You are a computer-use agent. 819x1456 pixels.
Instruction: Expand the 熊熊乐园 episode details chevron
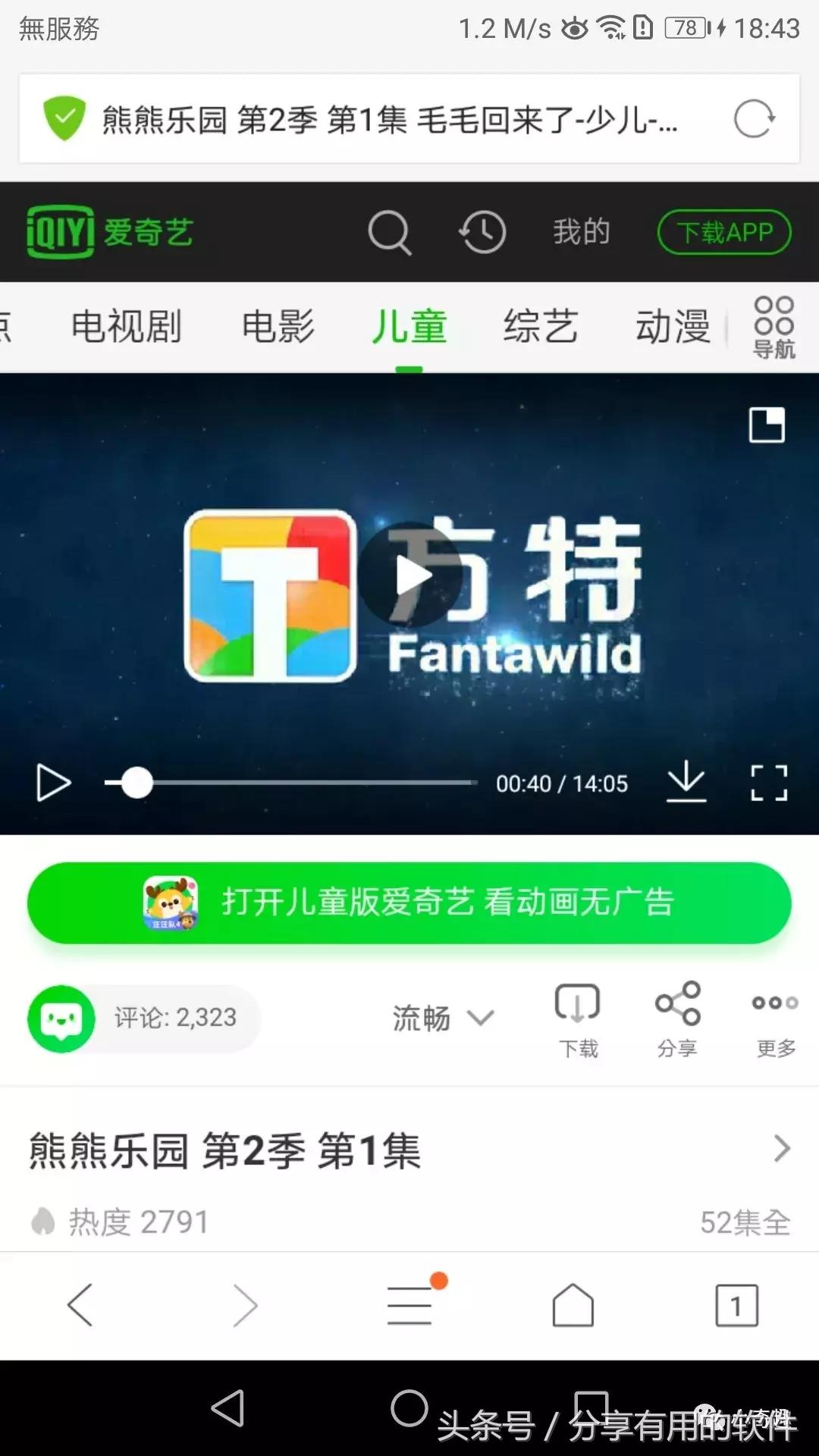[781, 1150]
